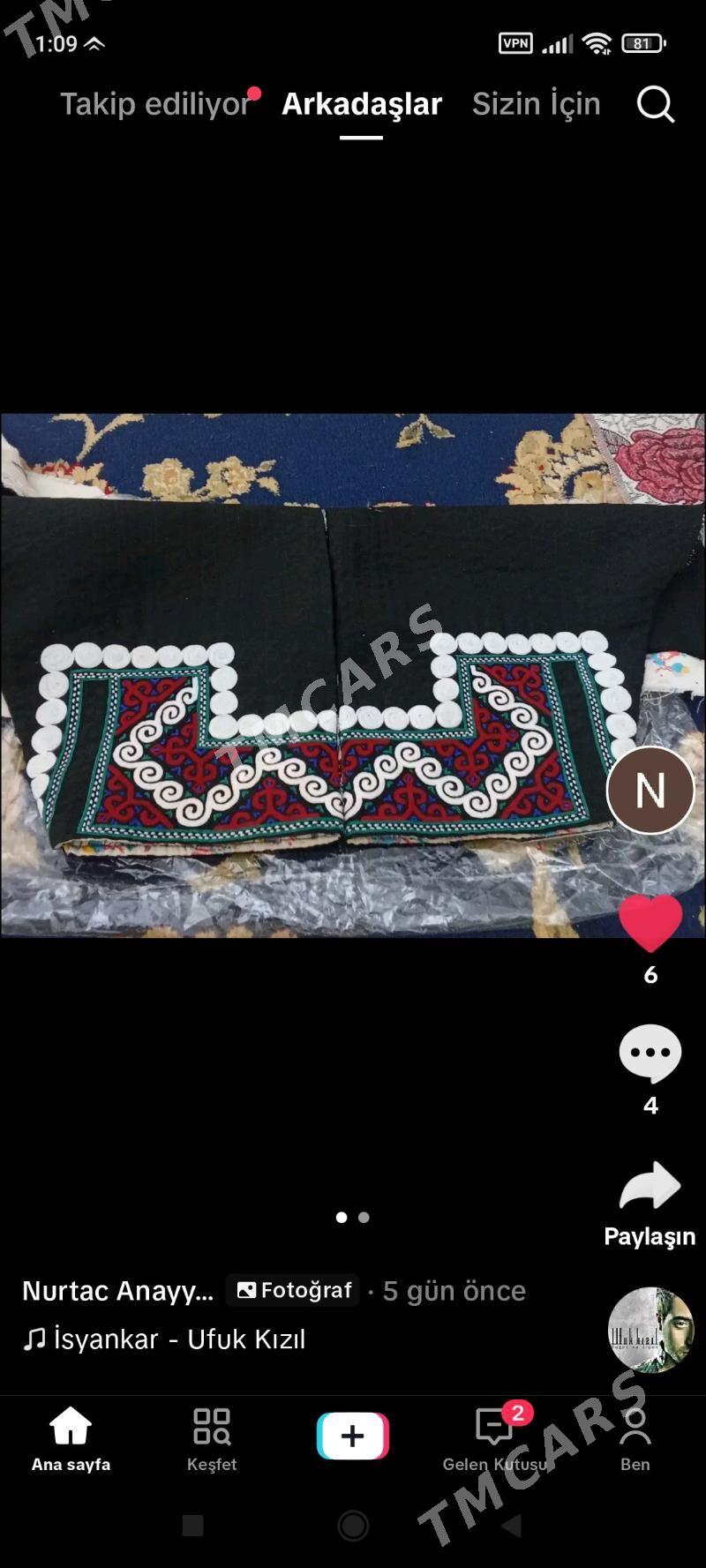Screen dimensions: 706x1568
Task: Open the İsyankar - Ufuk Kızıl sound
Action: (164, 1339)
